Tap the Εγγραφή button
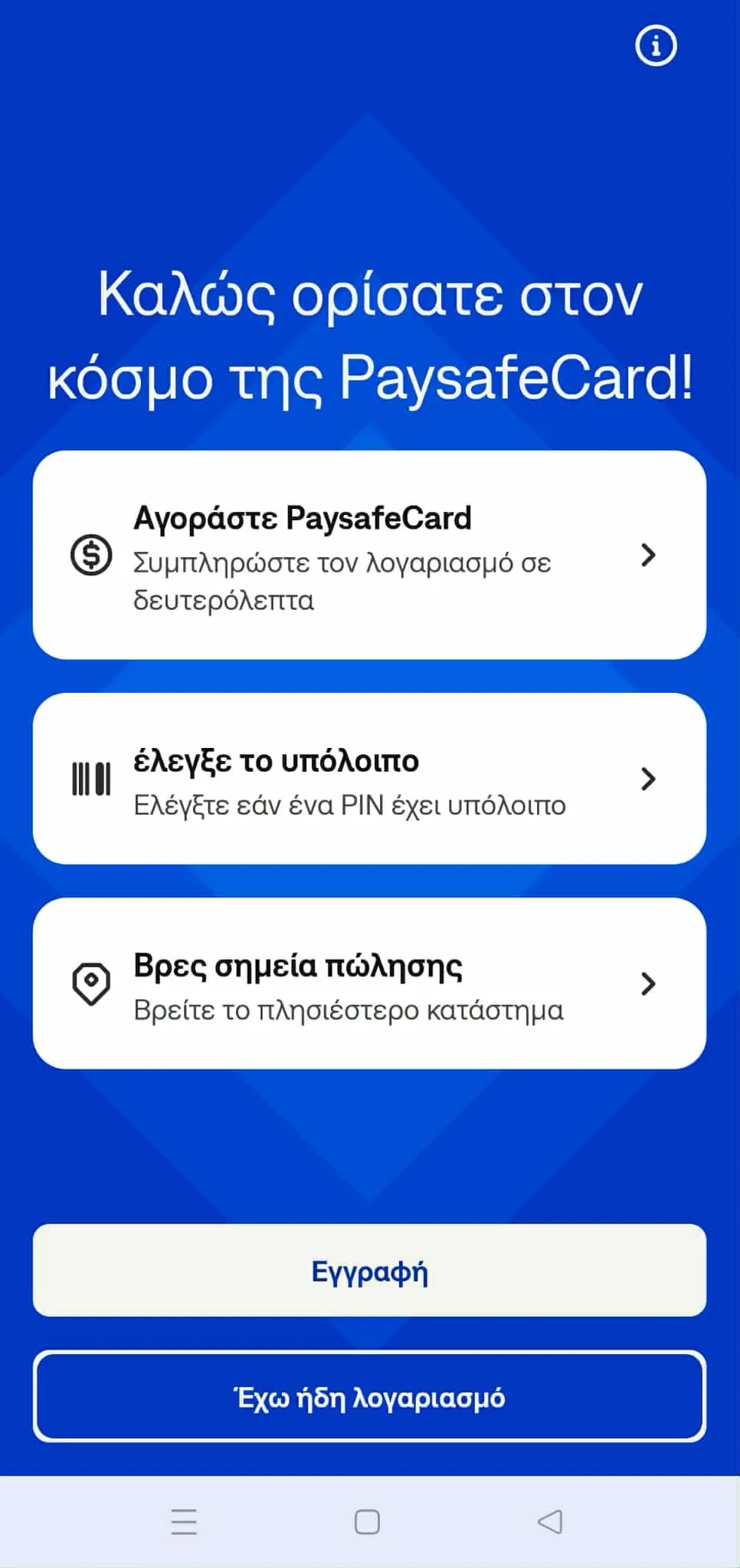 [x=369, y=1271]
